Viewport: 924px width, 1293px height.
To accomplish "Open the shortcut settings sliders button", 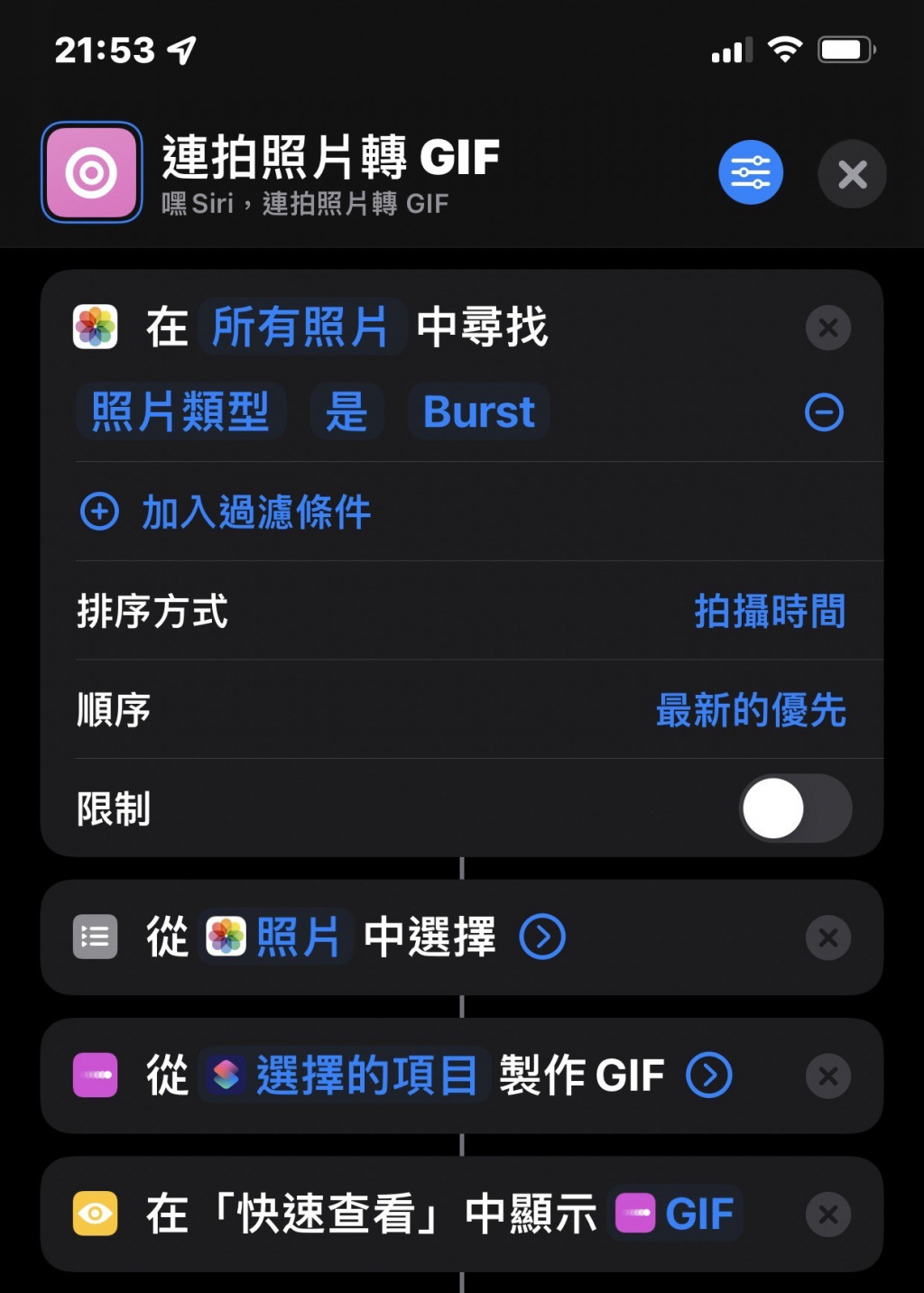I will (750, 172).
